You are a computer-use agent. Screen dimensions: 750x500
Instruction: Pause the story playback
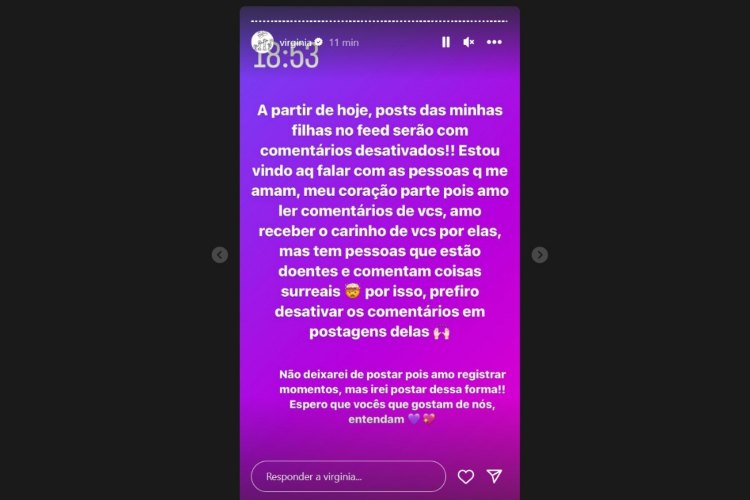point(446,42)
